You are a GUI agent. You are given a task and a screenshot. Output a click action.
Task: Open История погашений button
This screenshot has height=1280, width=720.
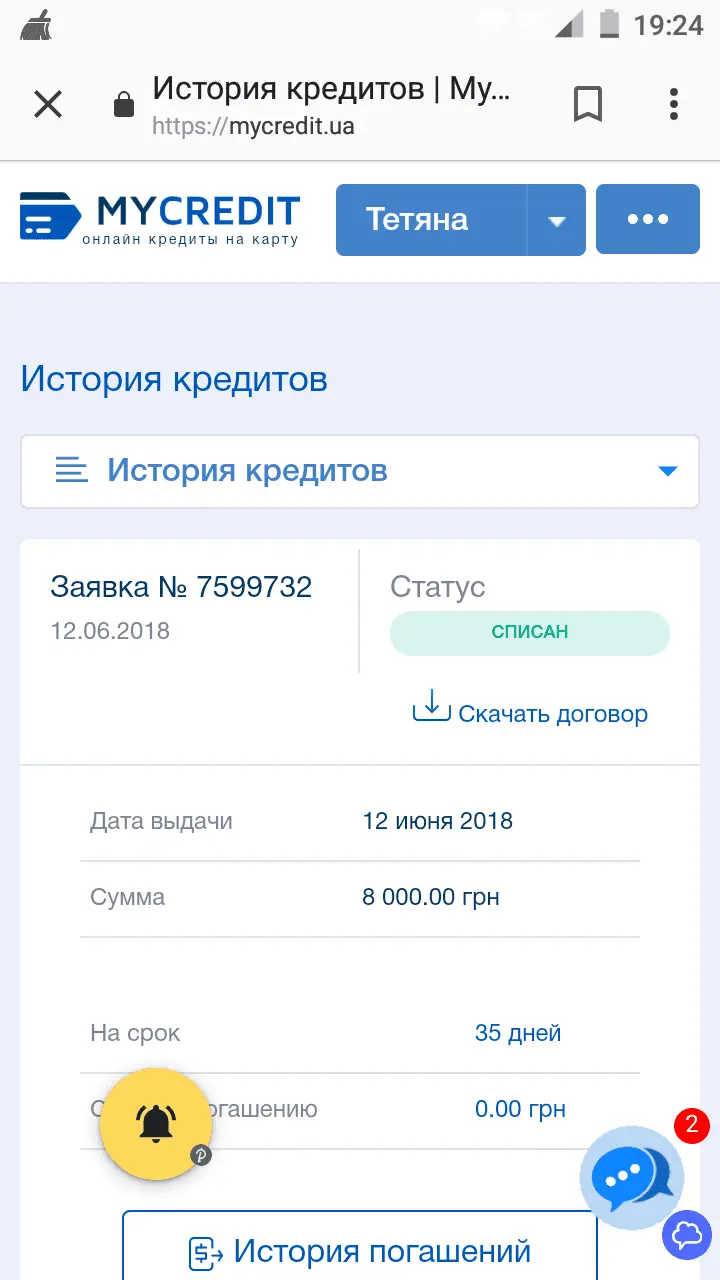(360, 1250)
